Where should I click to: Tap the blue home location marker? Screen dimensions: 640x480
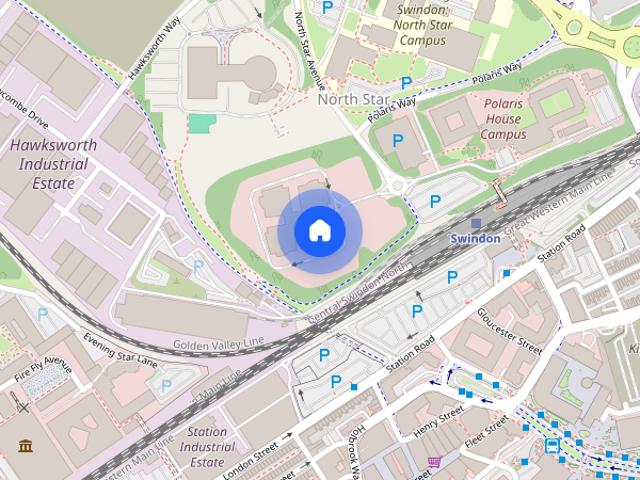click(x=318, y=231)
